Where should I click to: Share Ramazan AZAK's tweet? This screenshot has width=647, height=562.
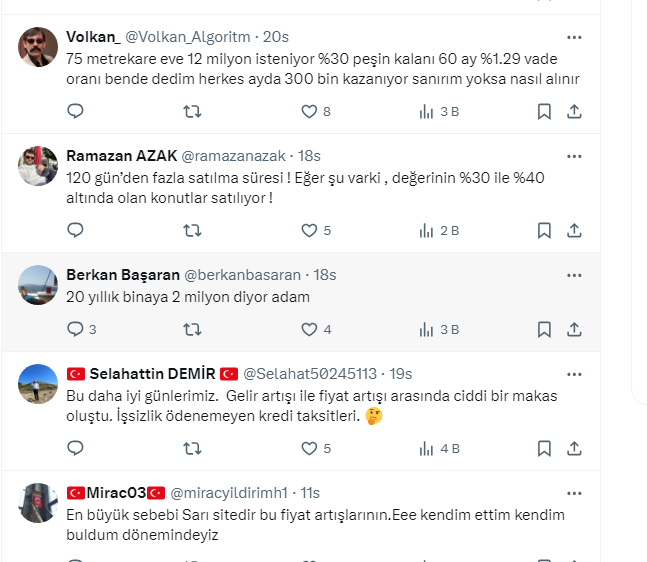click(574, 231)
